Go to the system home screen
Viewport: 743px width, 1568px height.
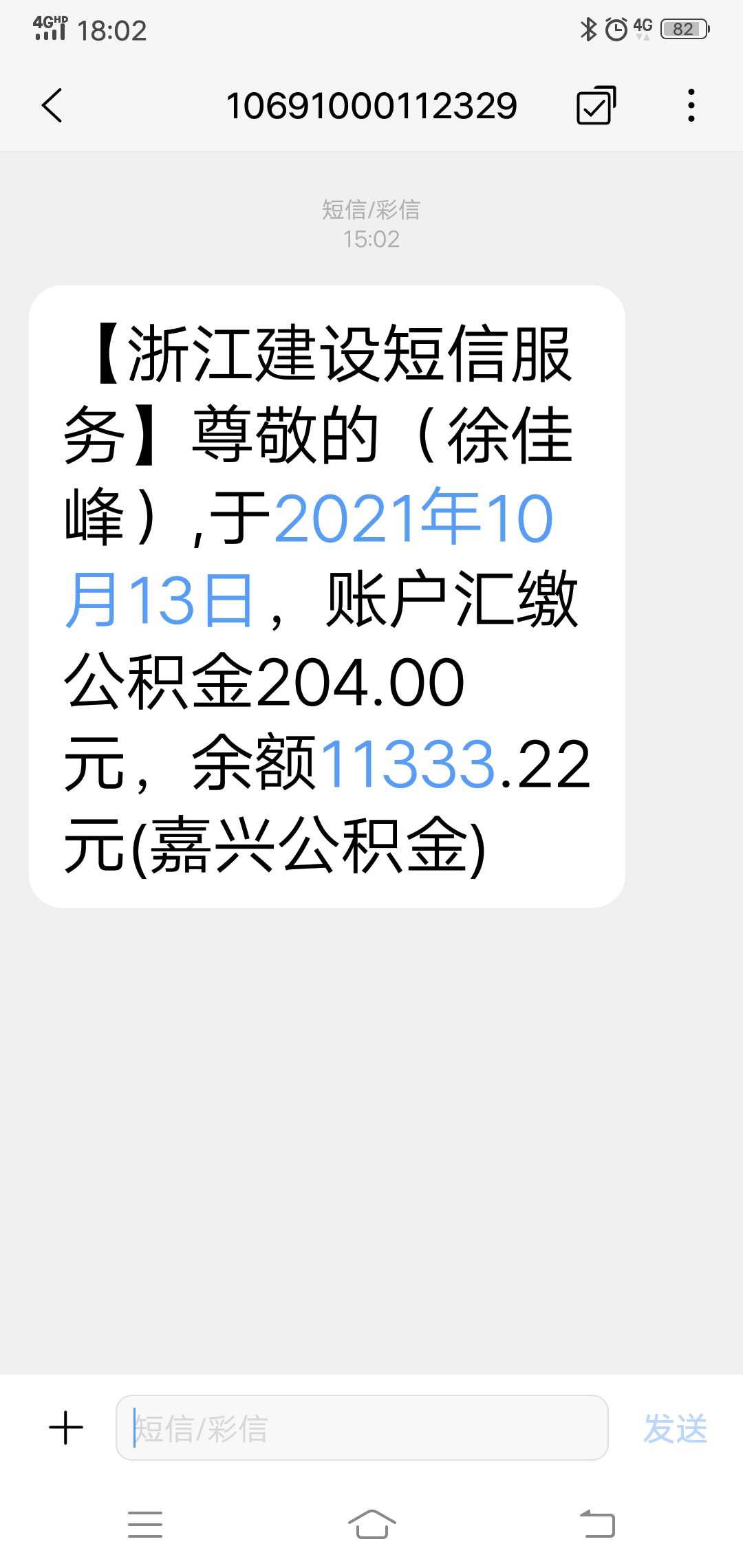371,1524
